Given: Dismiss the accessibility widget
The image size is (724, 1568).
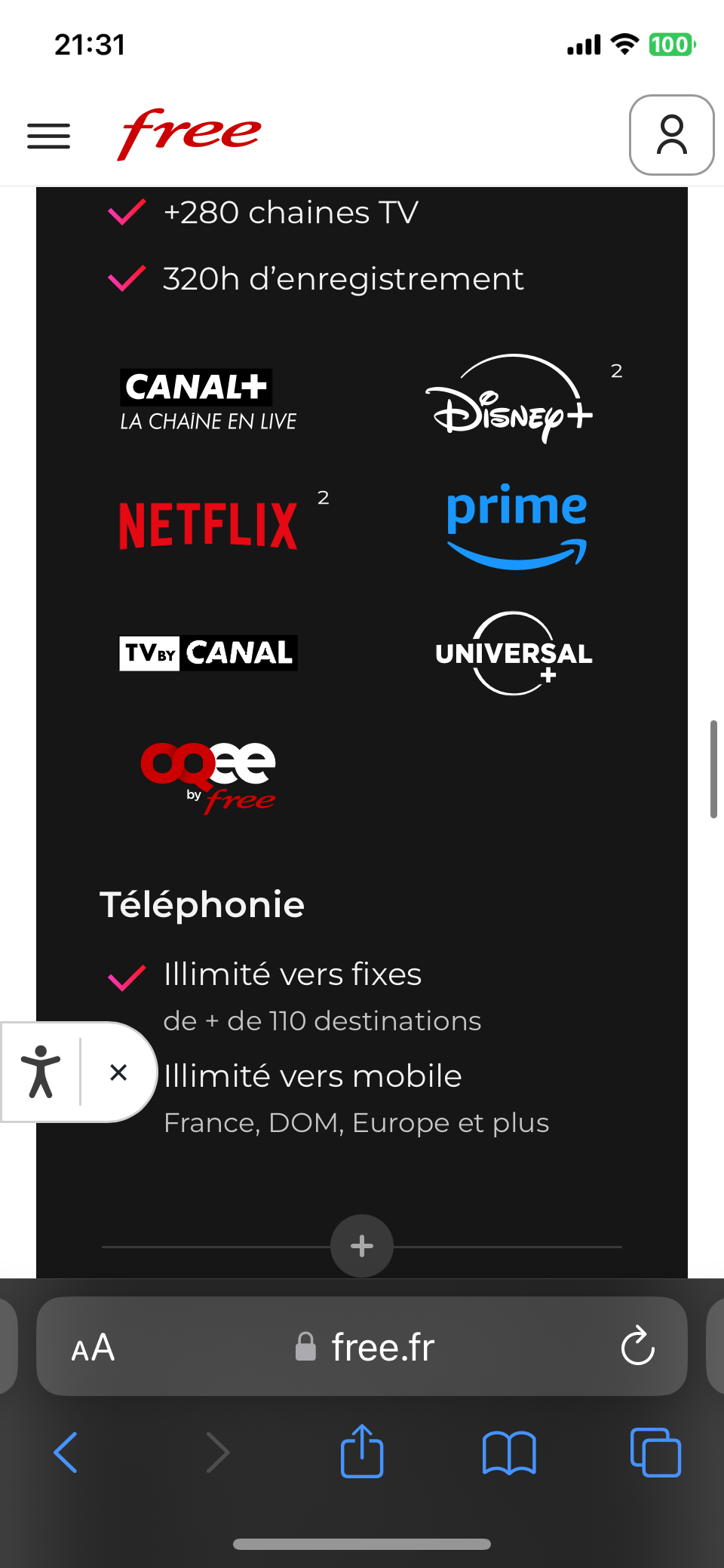Looking at the screenshot, I should pos(118,1072).
